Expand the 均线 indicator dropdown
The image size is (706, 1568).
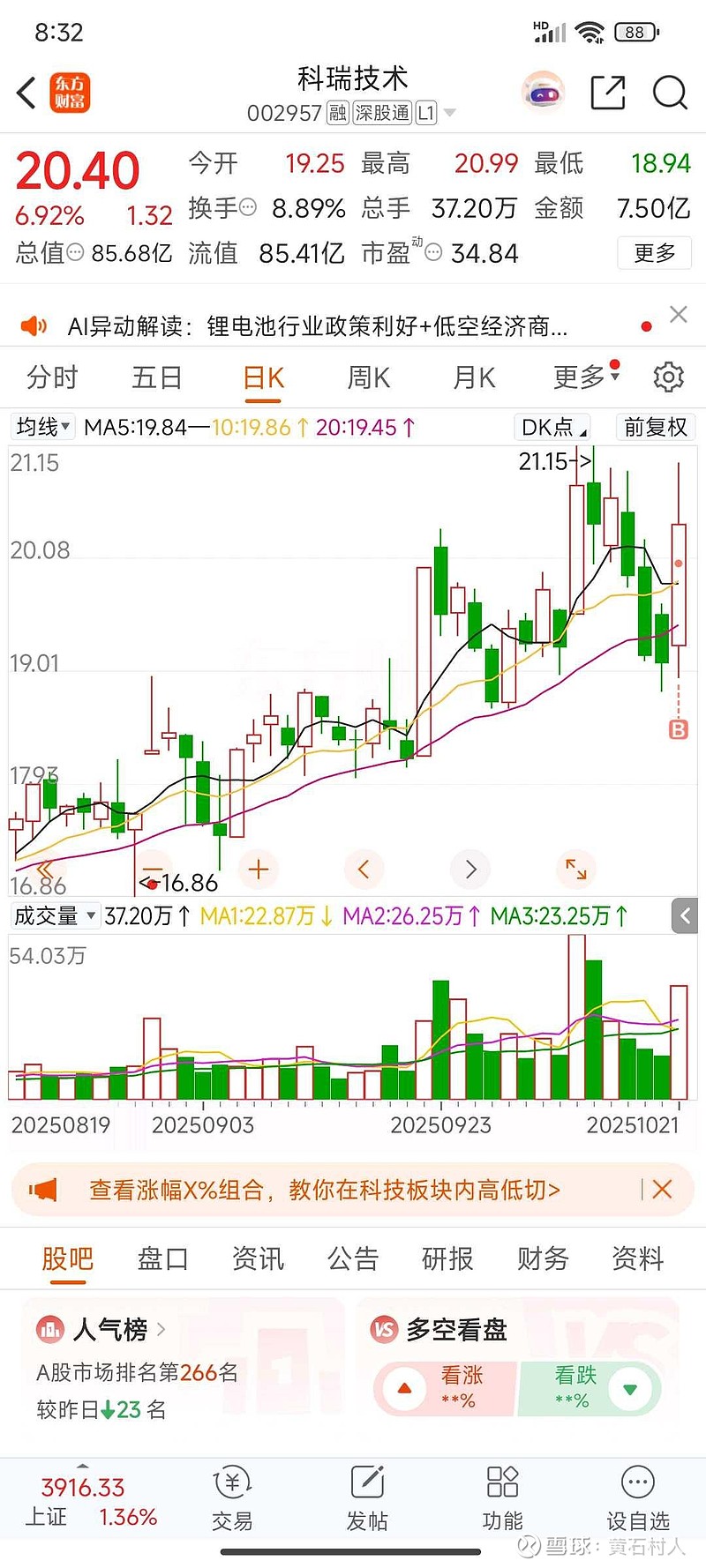coord(43,428)
